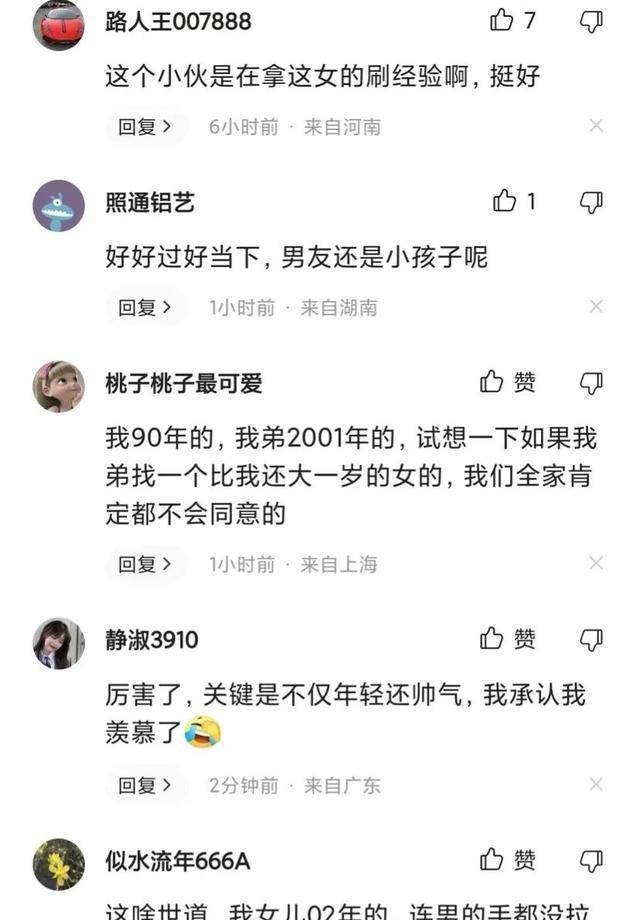The width and height of the screenshot is (640, 920).
Task: Like the comment by 路人王007888
Action: tap(503, 20)
